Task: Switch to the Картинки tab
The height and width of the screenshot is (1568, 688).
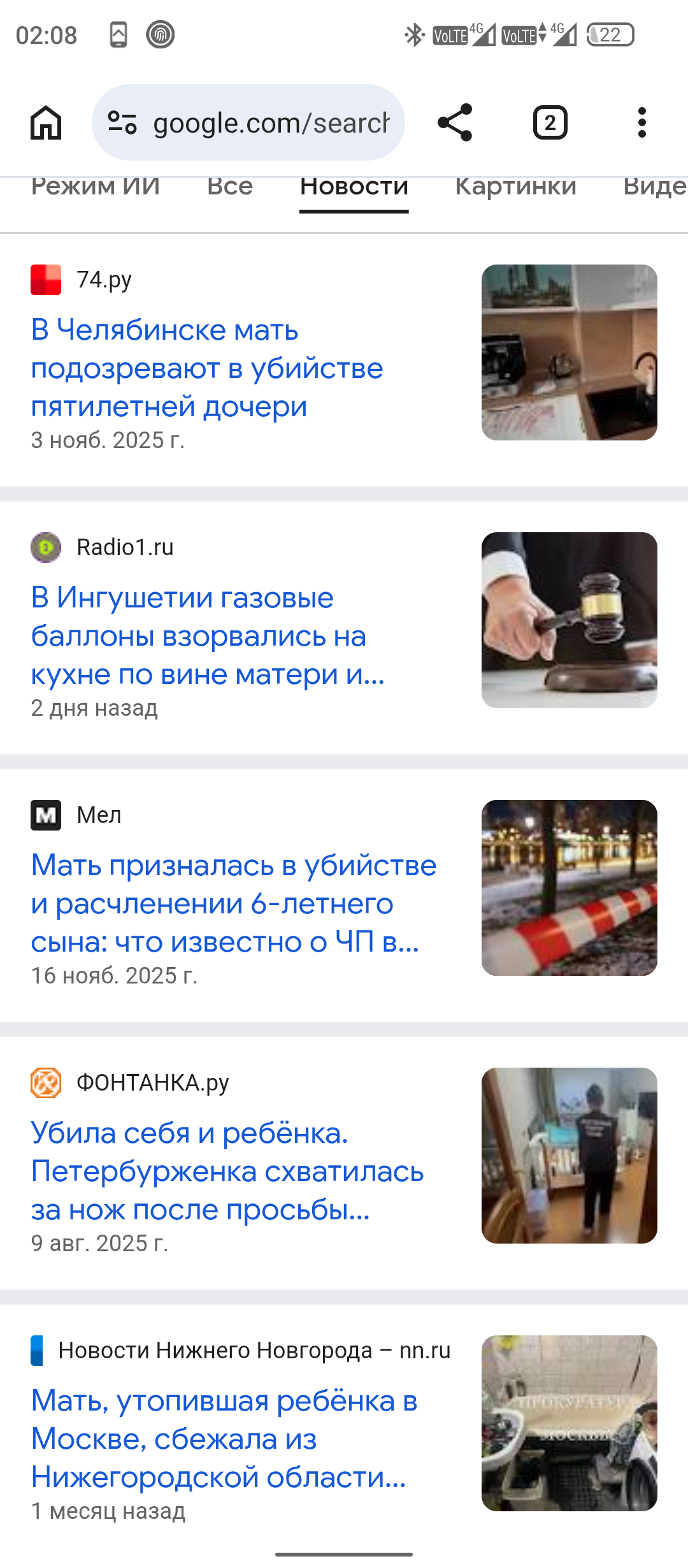Action: [x=515, y=187]
